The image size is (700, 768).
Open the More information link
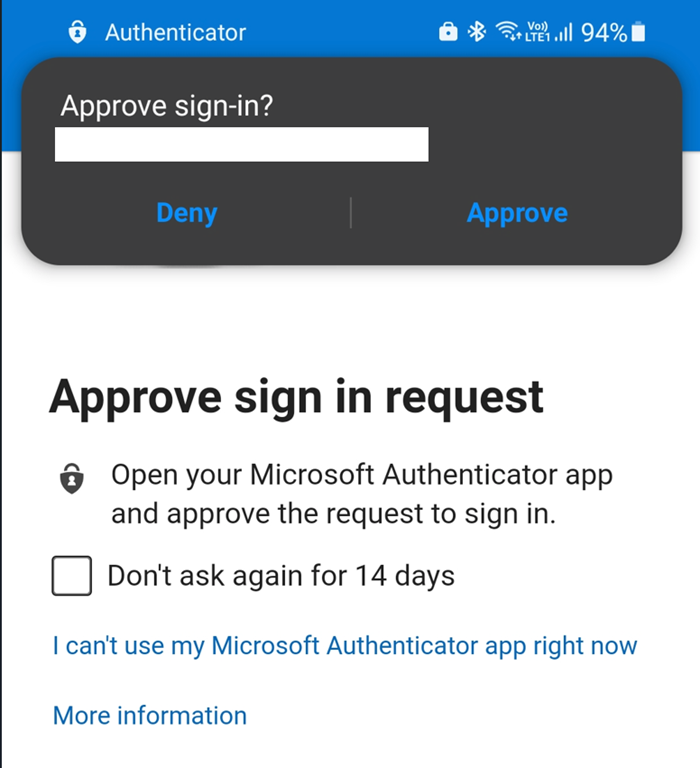149,716
